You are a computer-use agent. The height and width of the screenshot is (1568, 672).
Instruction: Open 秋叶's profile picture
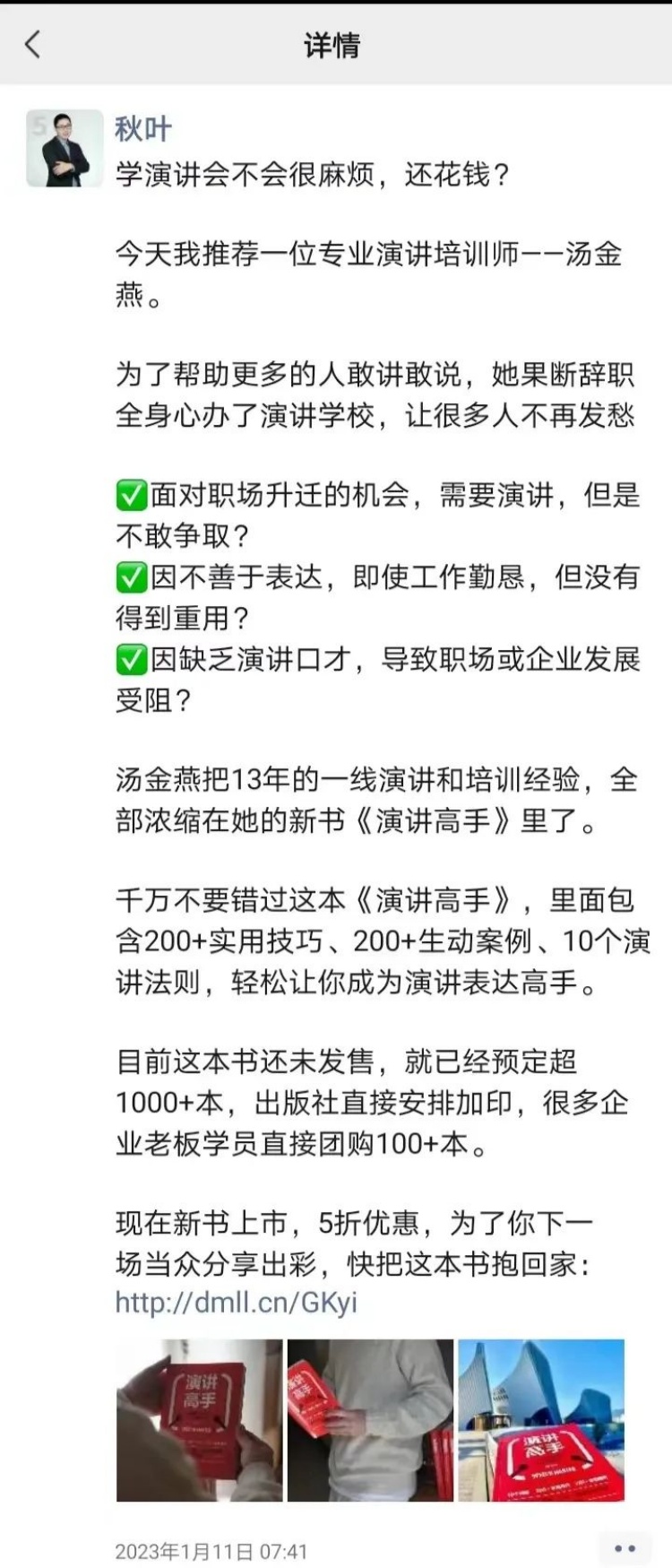pos(65,148)
